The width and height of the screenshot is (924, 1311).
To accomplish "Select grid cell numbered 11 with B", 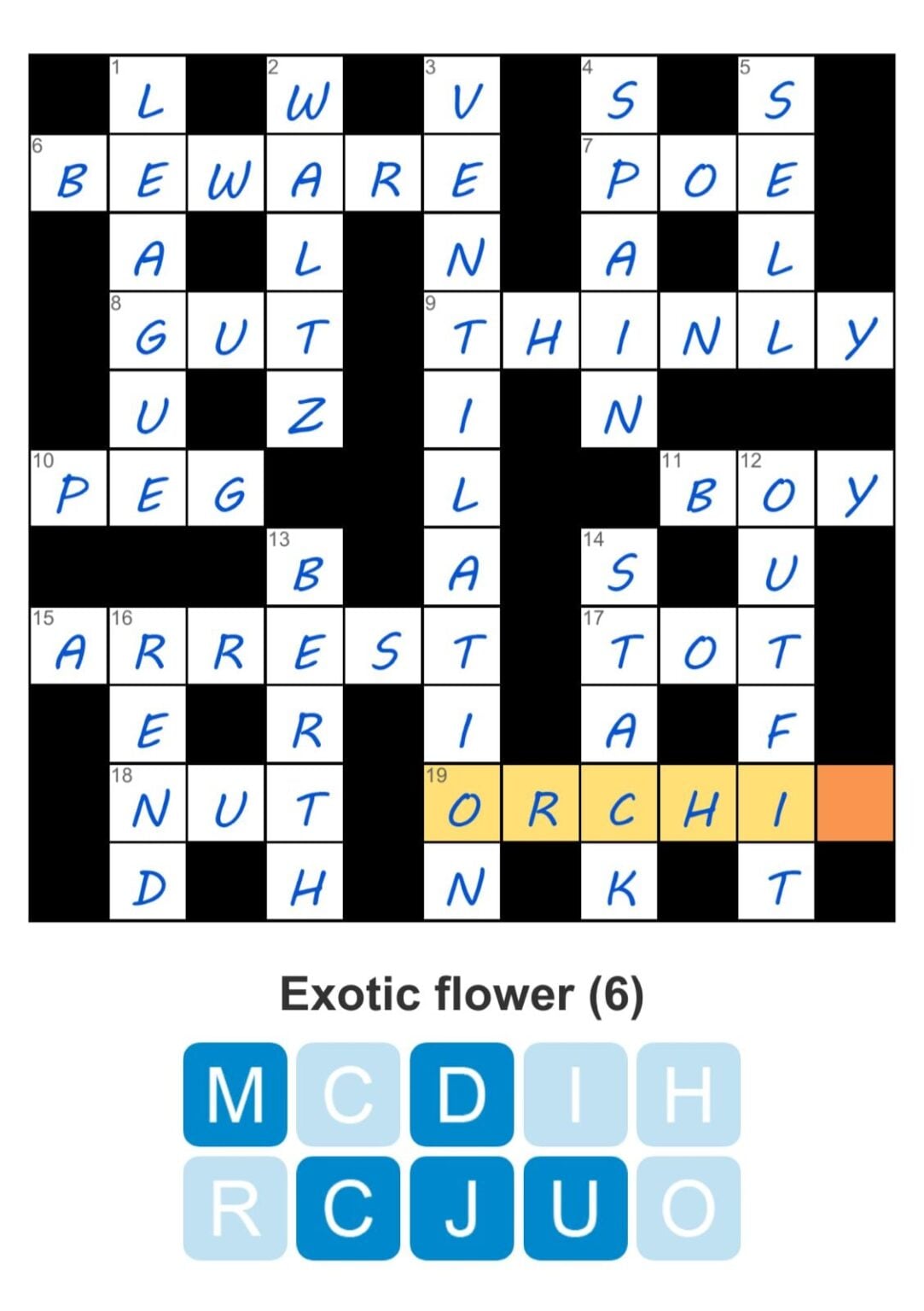I will (698, 488).
